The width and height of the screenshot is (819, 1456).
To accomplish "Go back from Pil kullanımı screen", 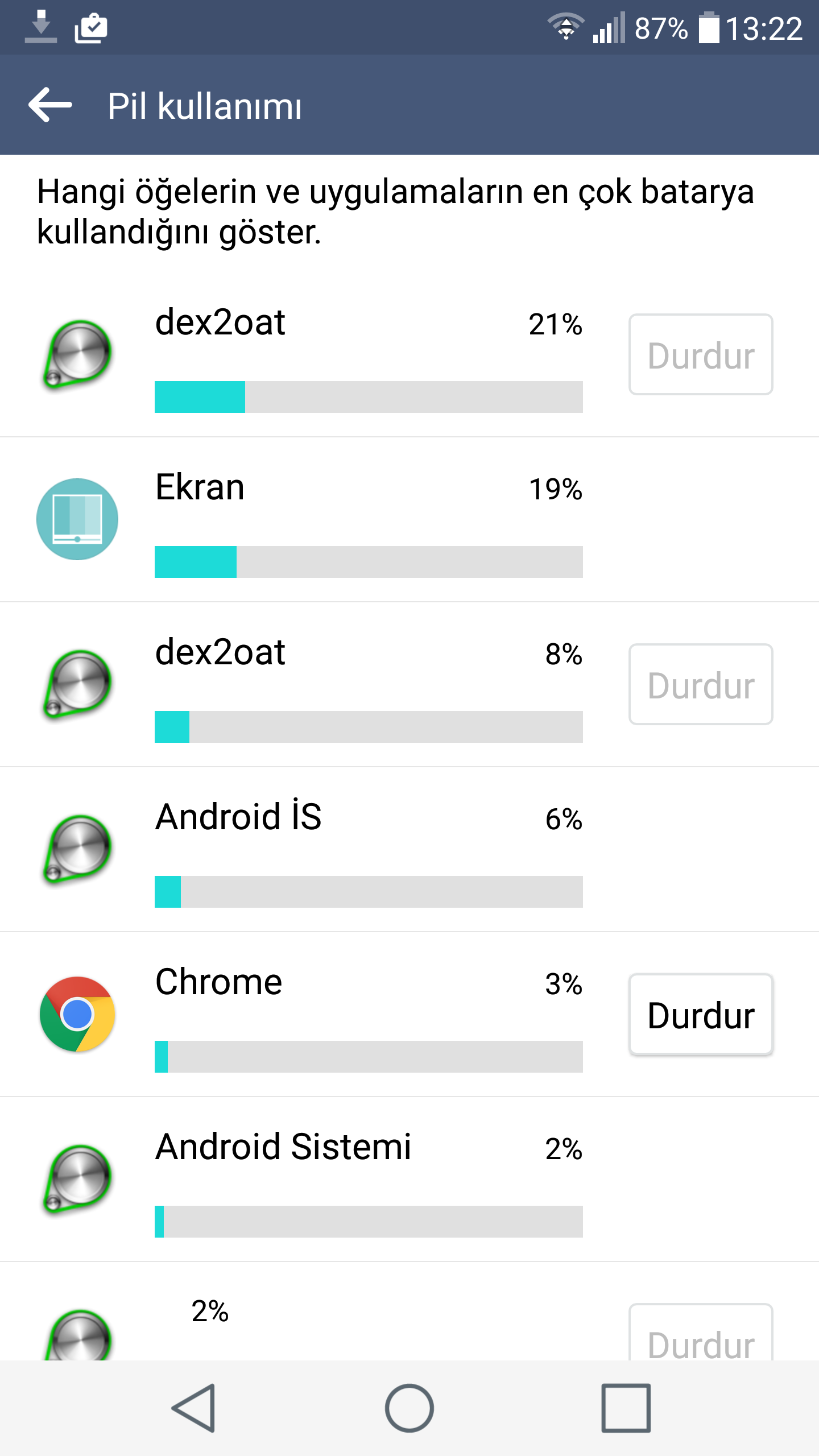I will click(x=50, y=105).
